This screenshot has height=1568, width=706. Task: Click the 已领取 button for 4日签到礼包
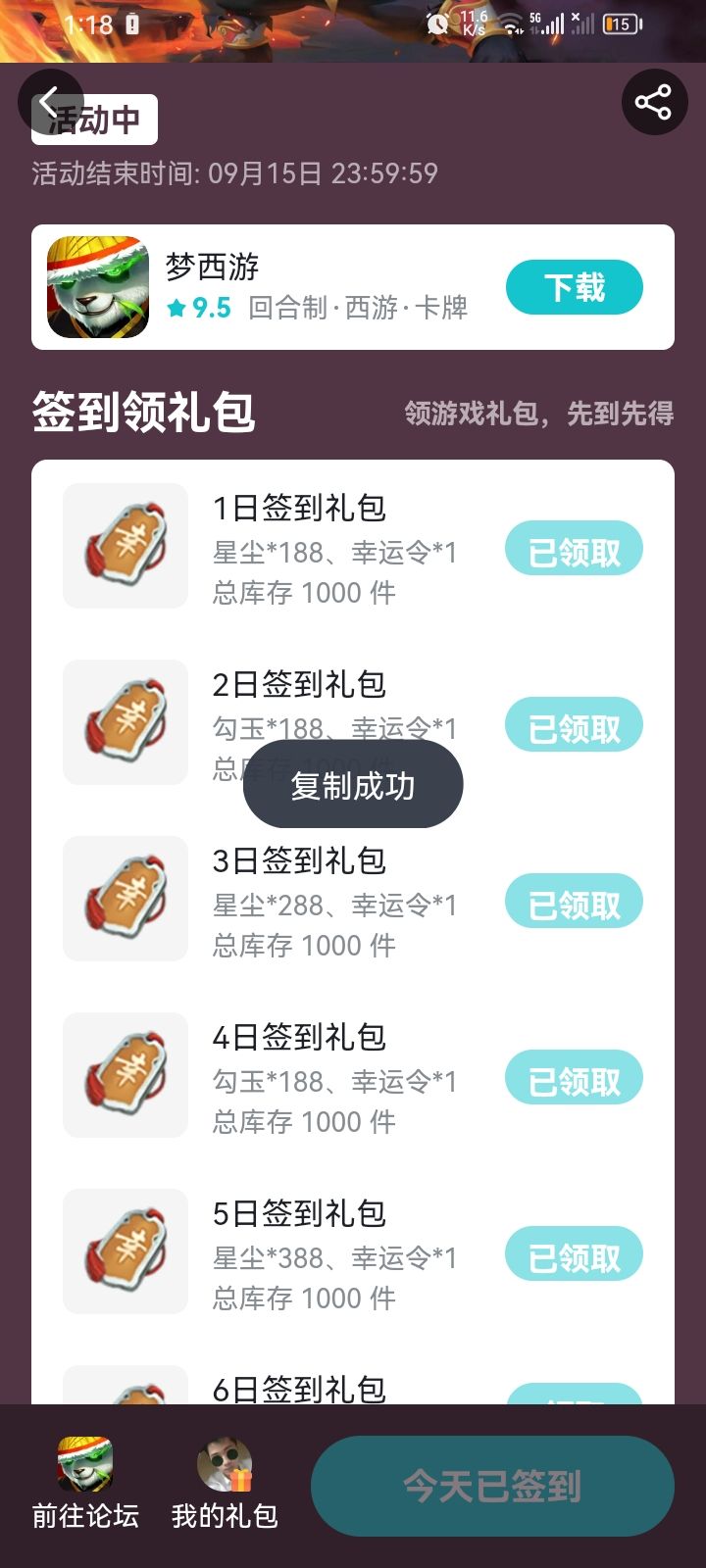tap(574, 1077)
